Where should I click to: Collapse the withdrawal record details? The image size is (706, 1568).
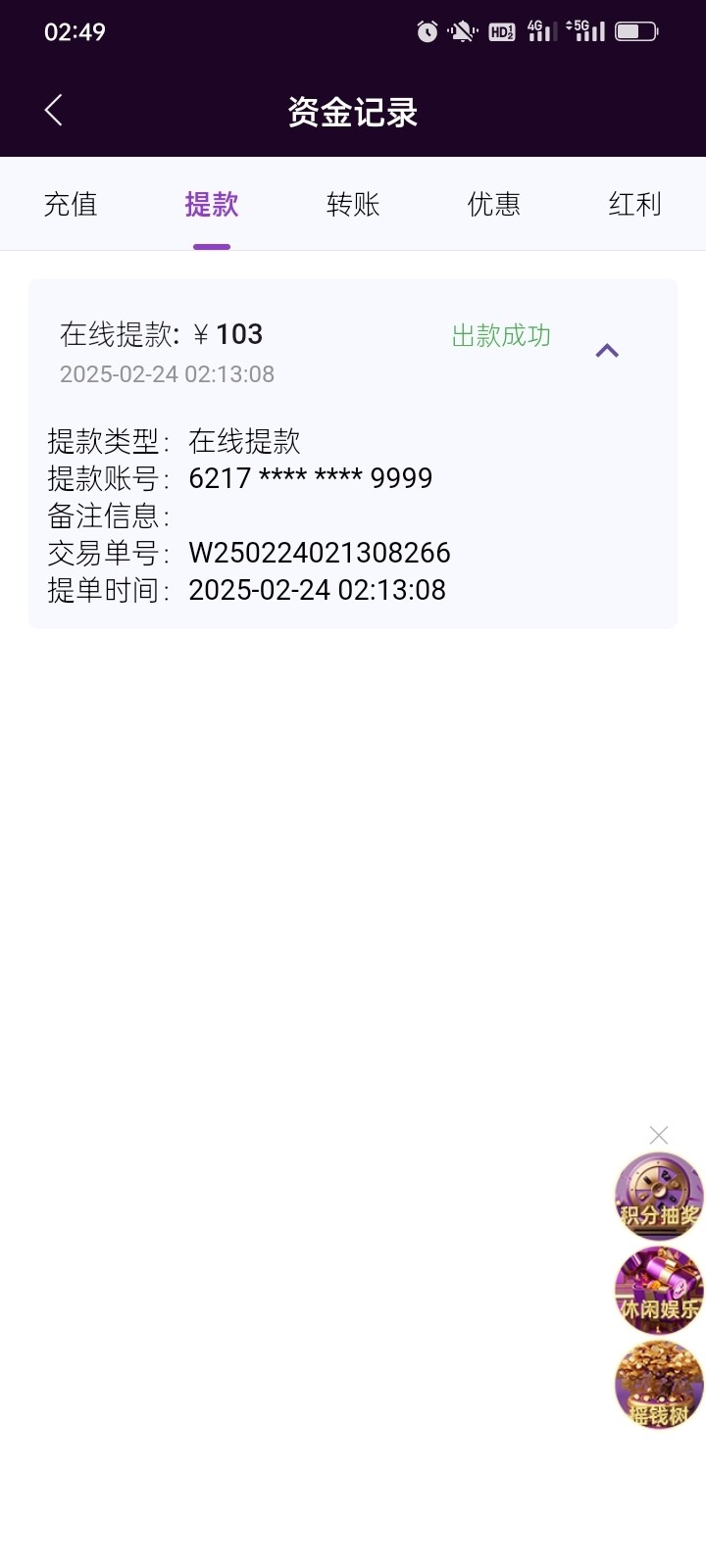point(608,350)
